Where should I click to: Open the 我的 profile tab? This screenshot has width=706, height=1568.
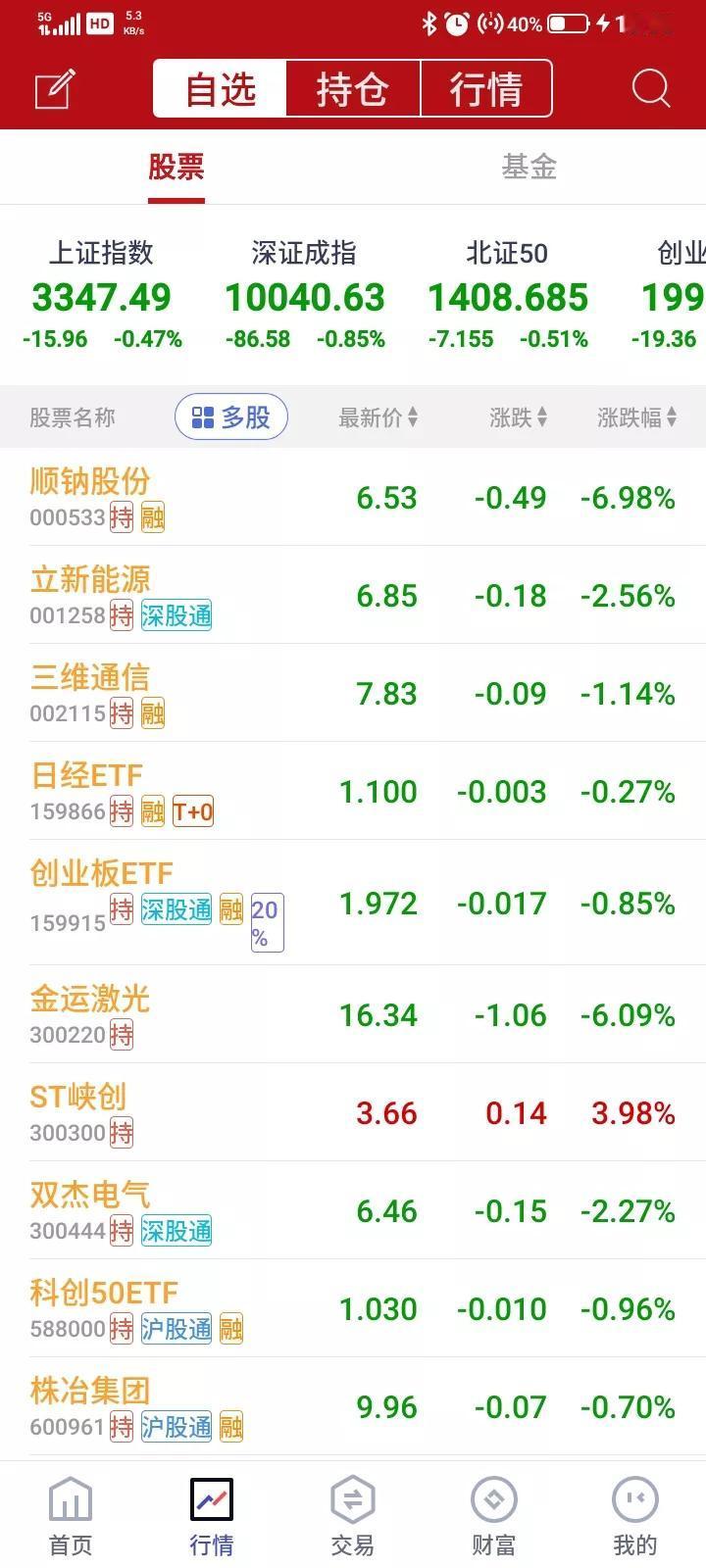634,1513
